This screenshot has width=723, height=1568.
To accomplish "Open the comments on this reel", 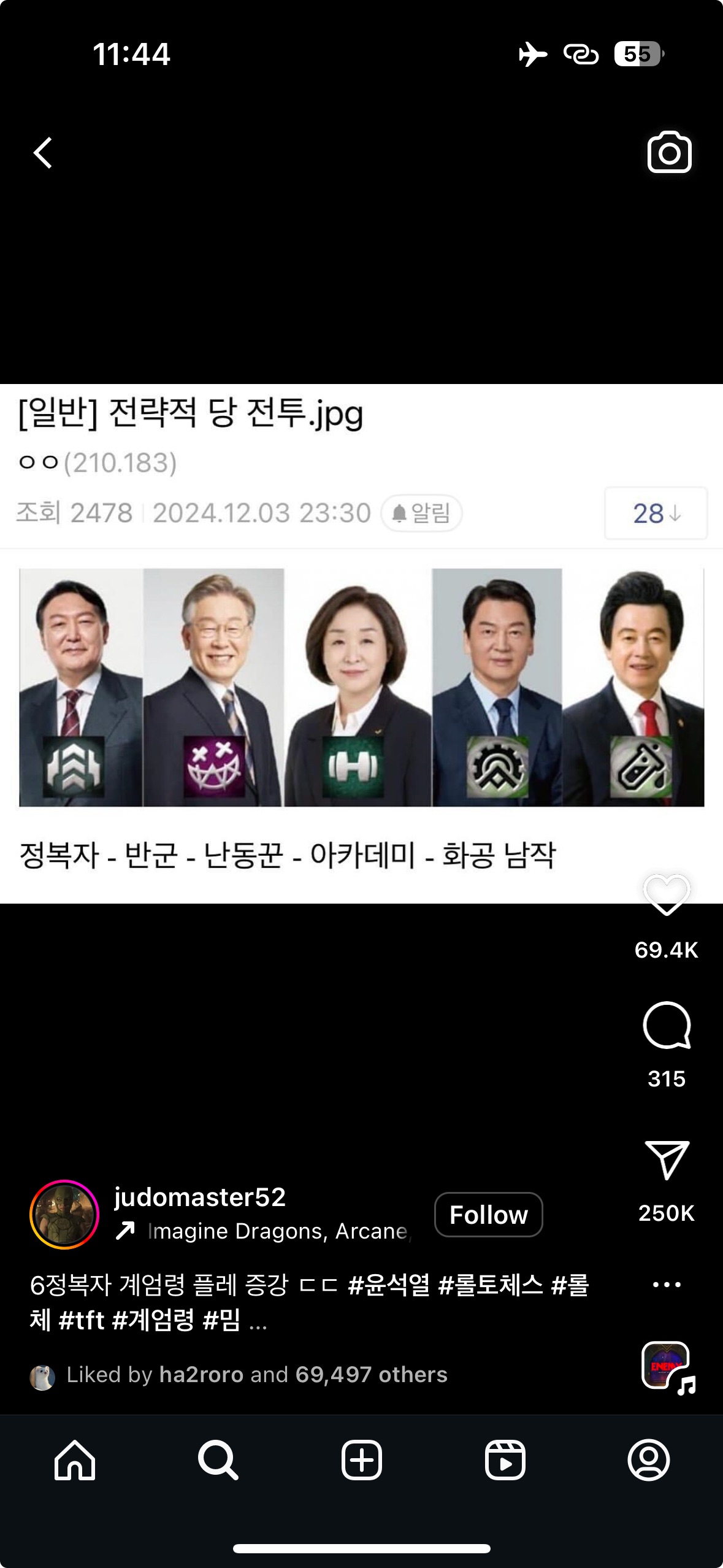I will click(x=667, y=1026).
